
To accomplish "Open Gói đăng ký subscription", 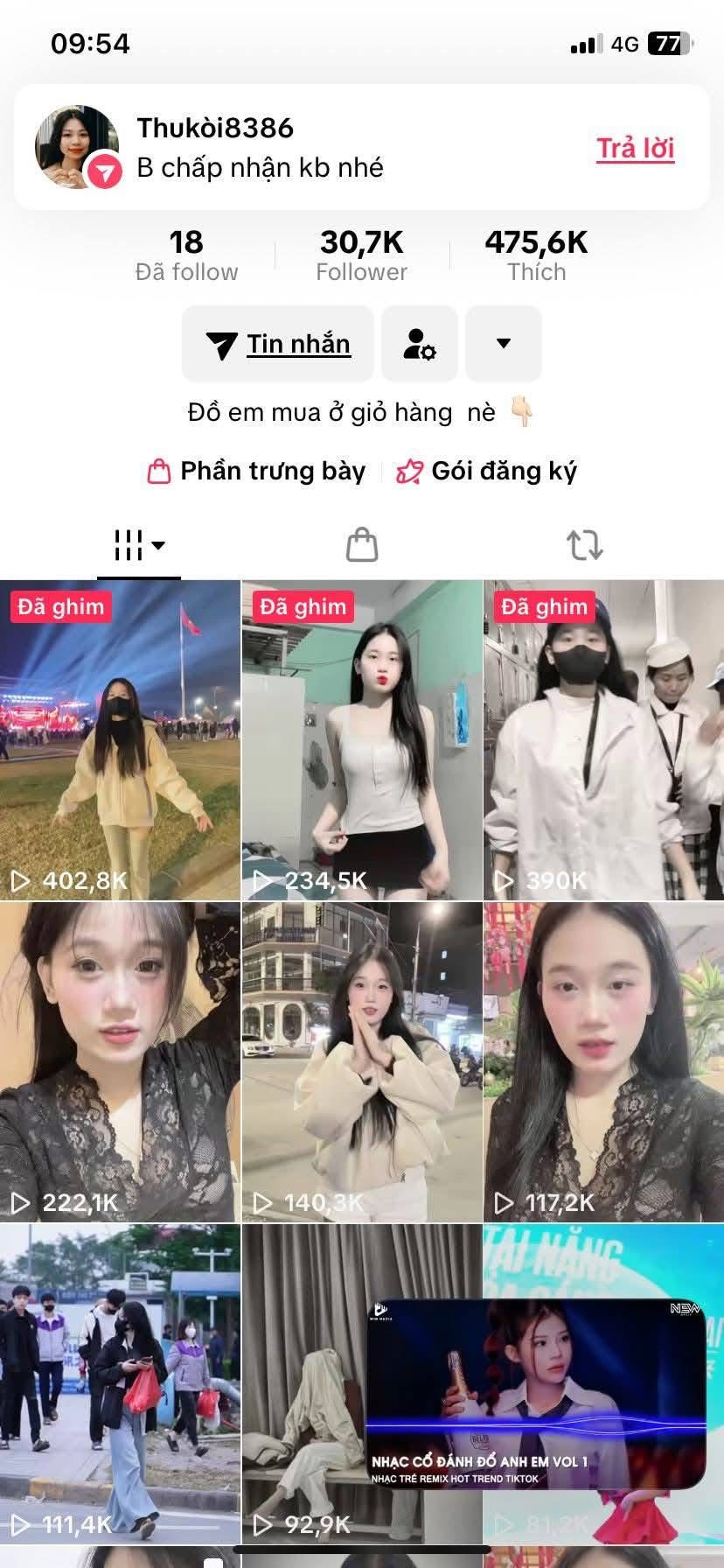I will (487, 472).
